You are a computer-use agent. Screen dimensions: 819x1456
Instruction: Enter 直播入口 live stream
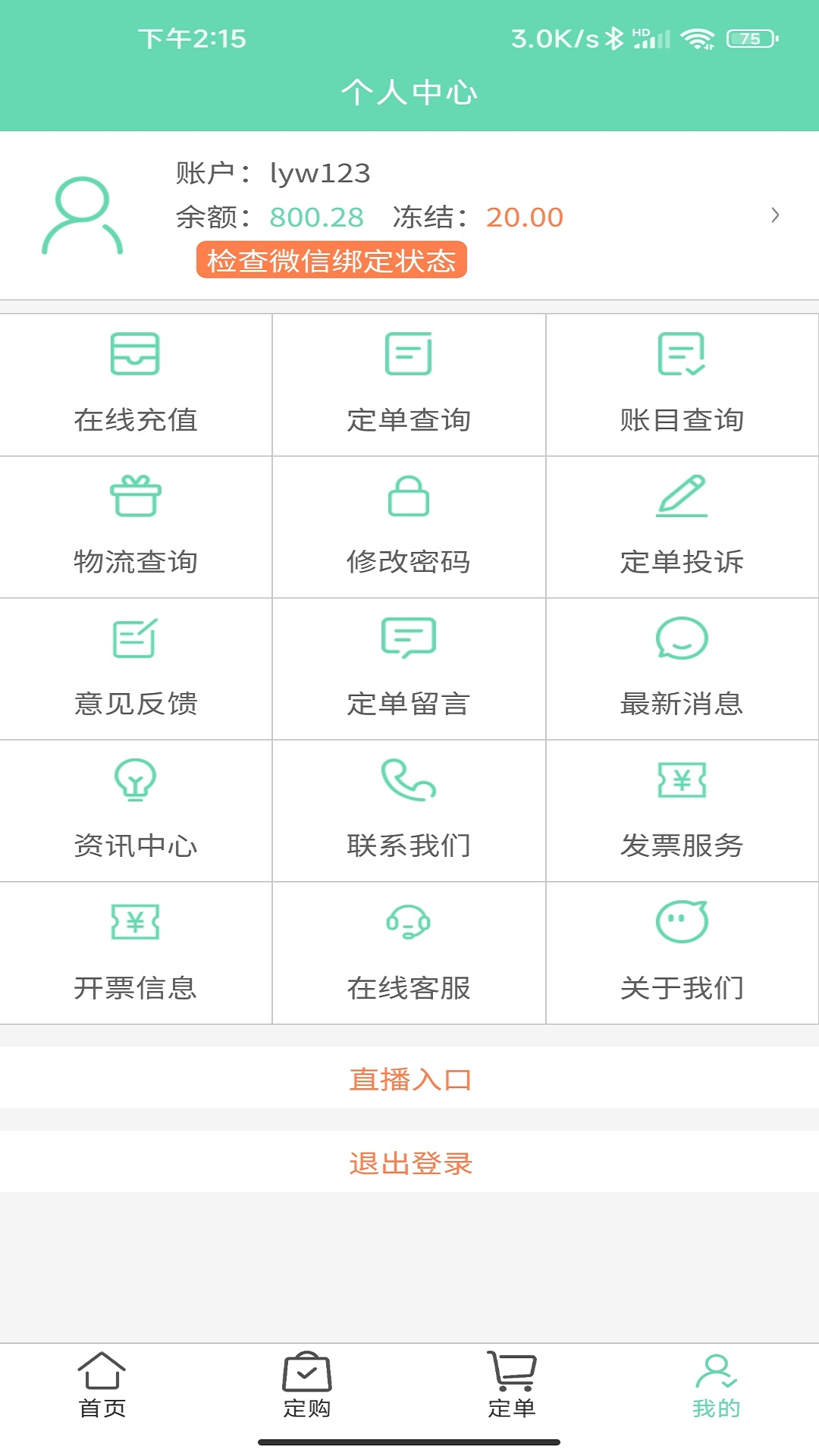click(x=409, y=1078)
